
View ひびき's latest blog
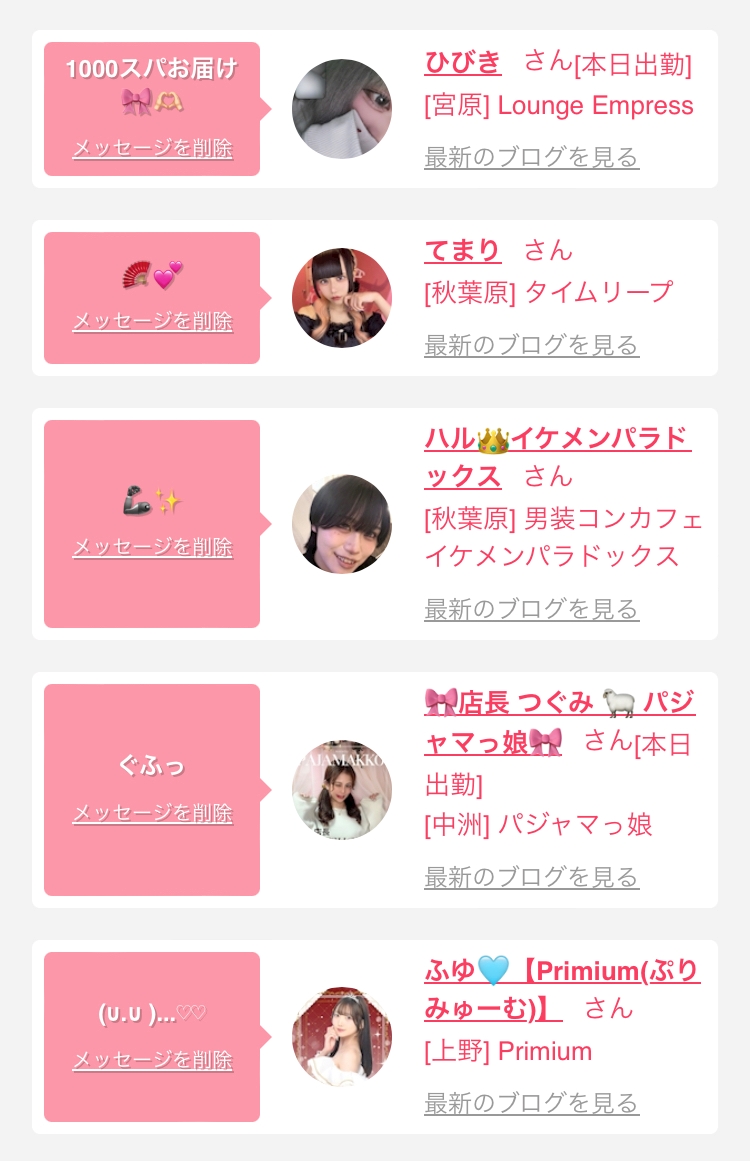(x=532, y=157)
